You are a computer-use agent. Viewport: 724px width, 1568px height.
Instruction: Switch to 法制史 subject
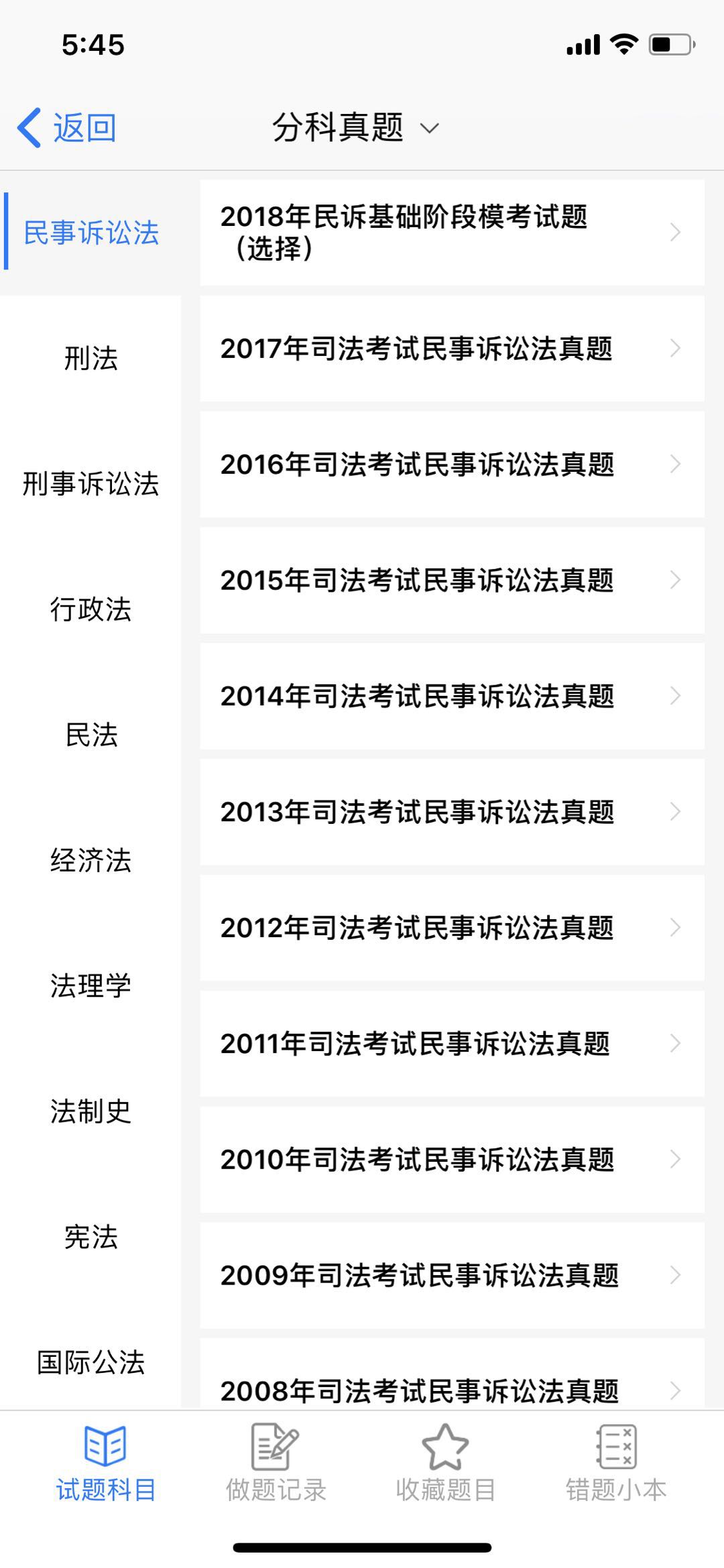pyautogui.click(x=90, y=1111)
